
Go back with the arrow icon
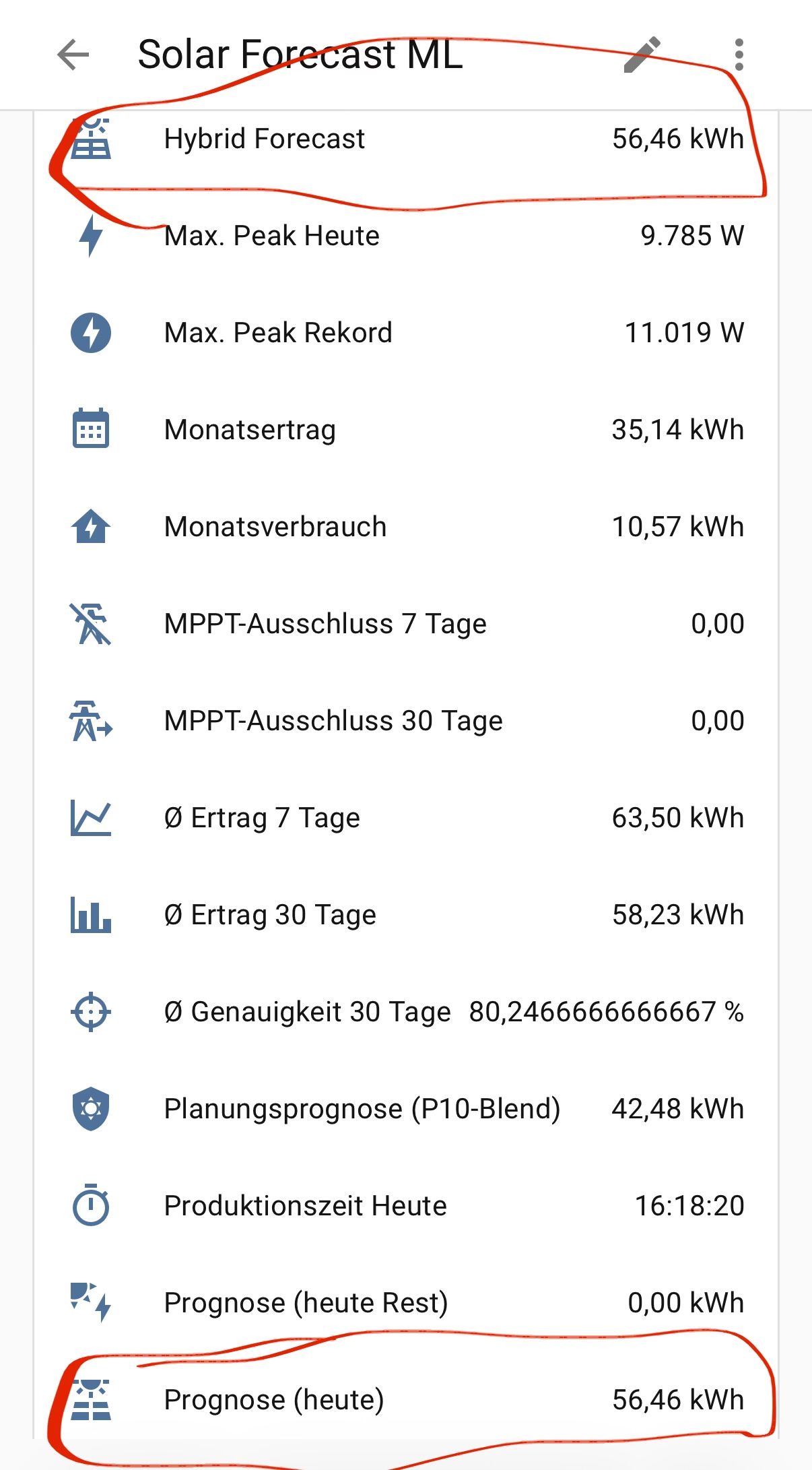[x=73, y=55]
